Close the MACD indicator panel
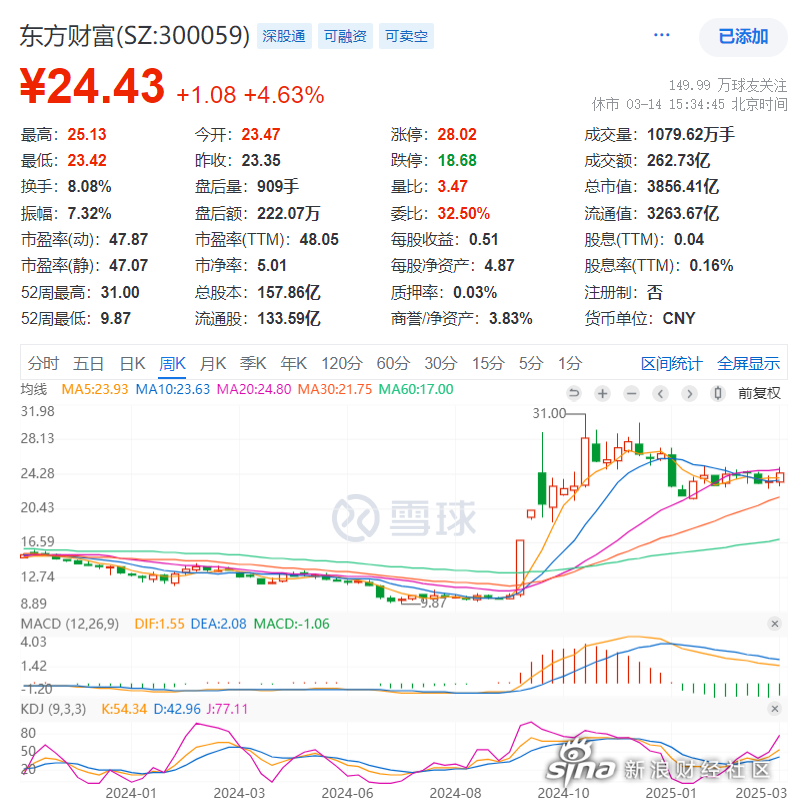Screen dimensions: 806x806 [x=774, y=623]
